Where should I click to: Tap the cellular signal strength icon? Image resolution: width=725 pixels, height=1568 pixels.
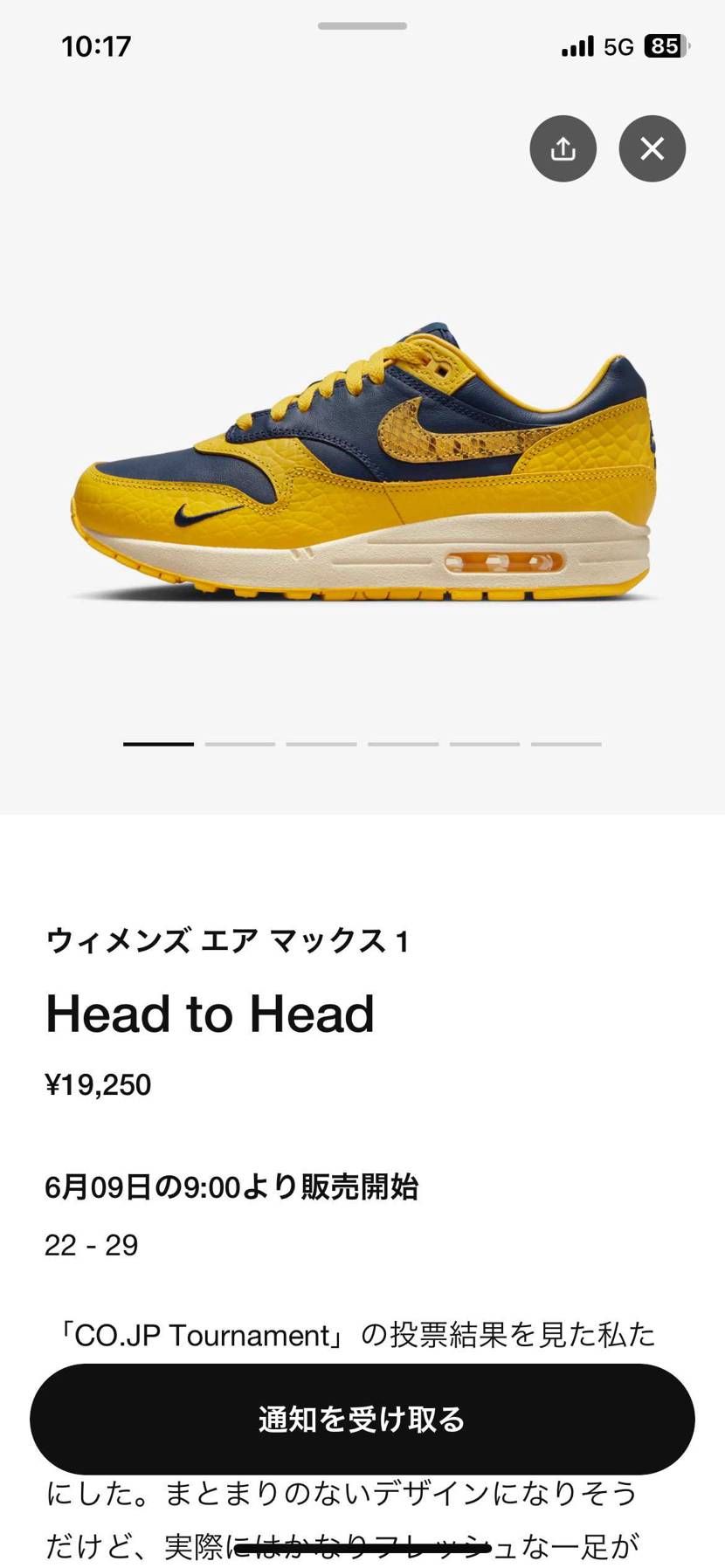click(x=577, y=45)
